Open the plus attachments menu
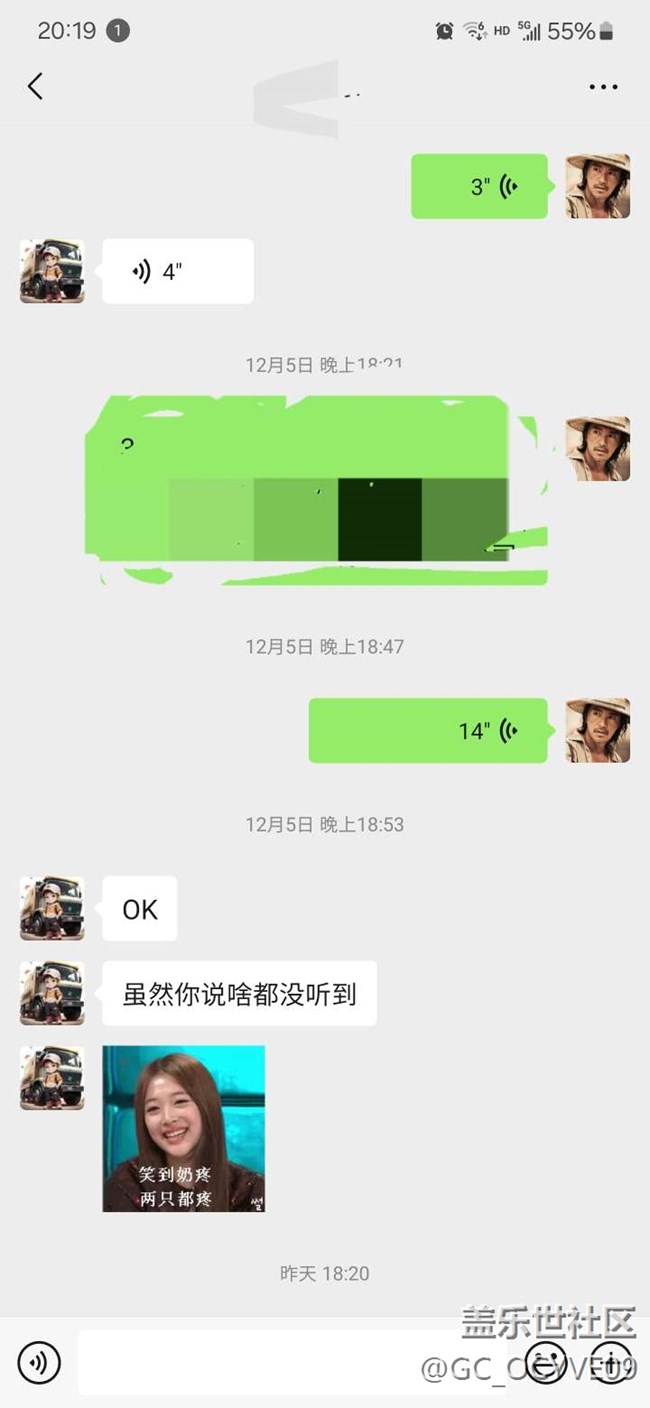The width and height of the screenshot is (650, 1408). (x=610, y=1362)
